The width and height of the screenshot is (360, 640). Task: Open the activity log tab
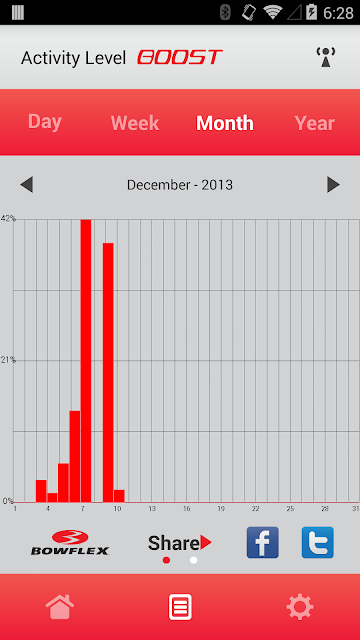point(180,607)
